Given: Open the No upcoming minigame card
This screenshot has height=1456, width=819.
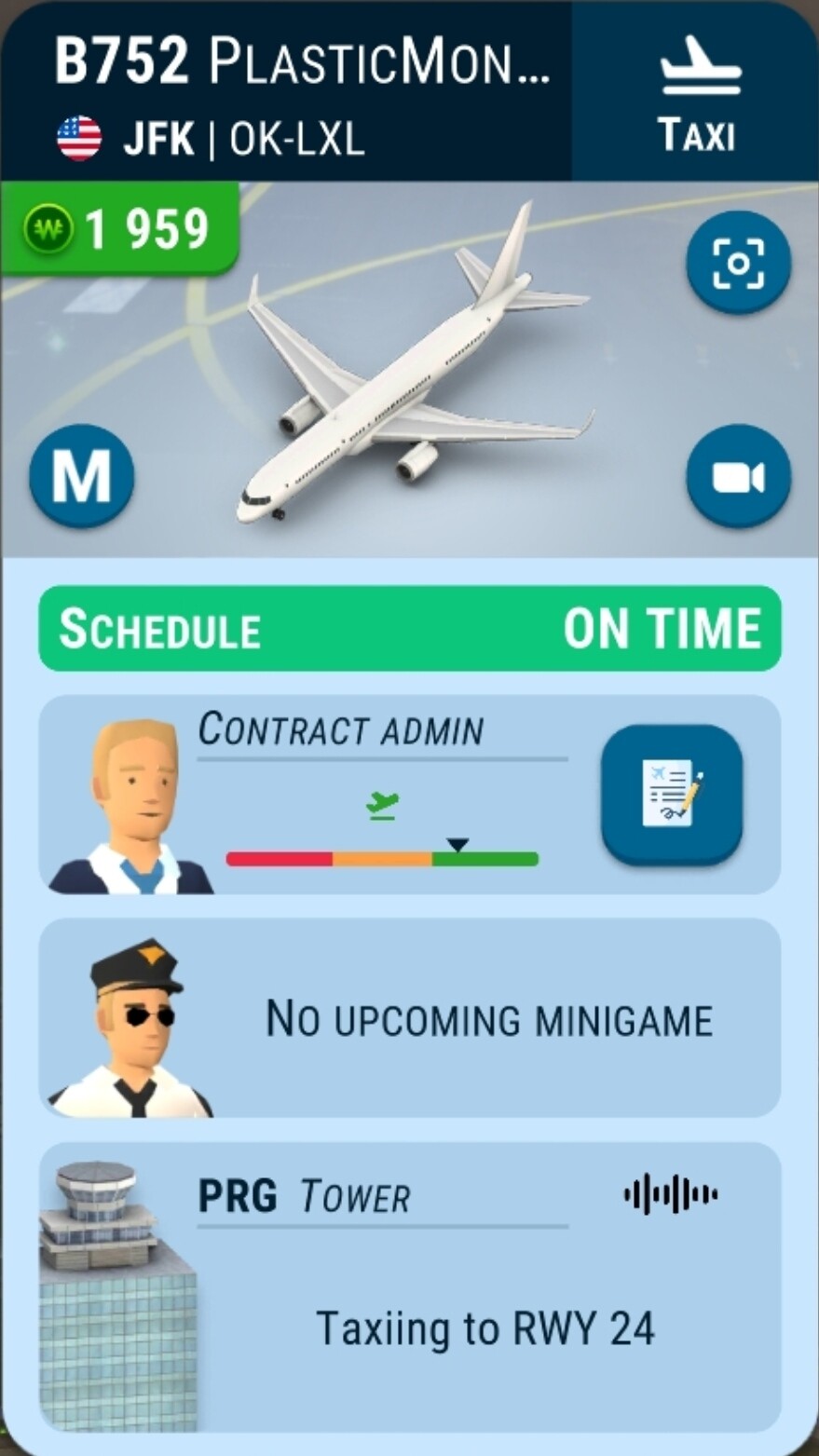Looking at the screenshot, I should [410, 1018].
